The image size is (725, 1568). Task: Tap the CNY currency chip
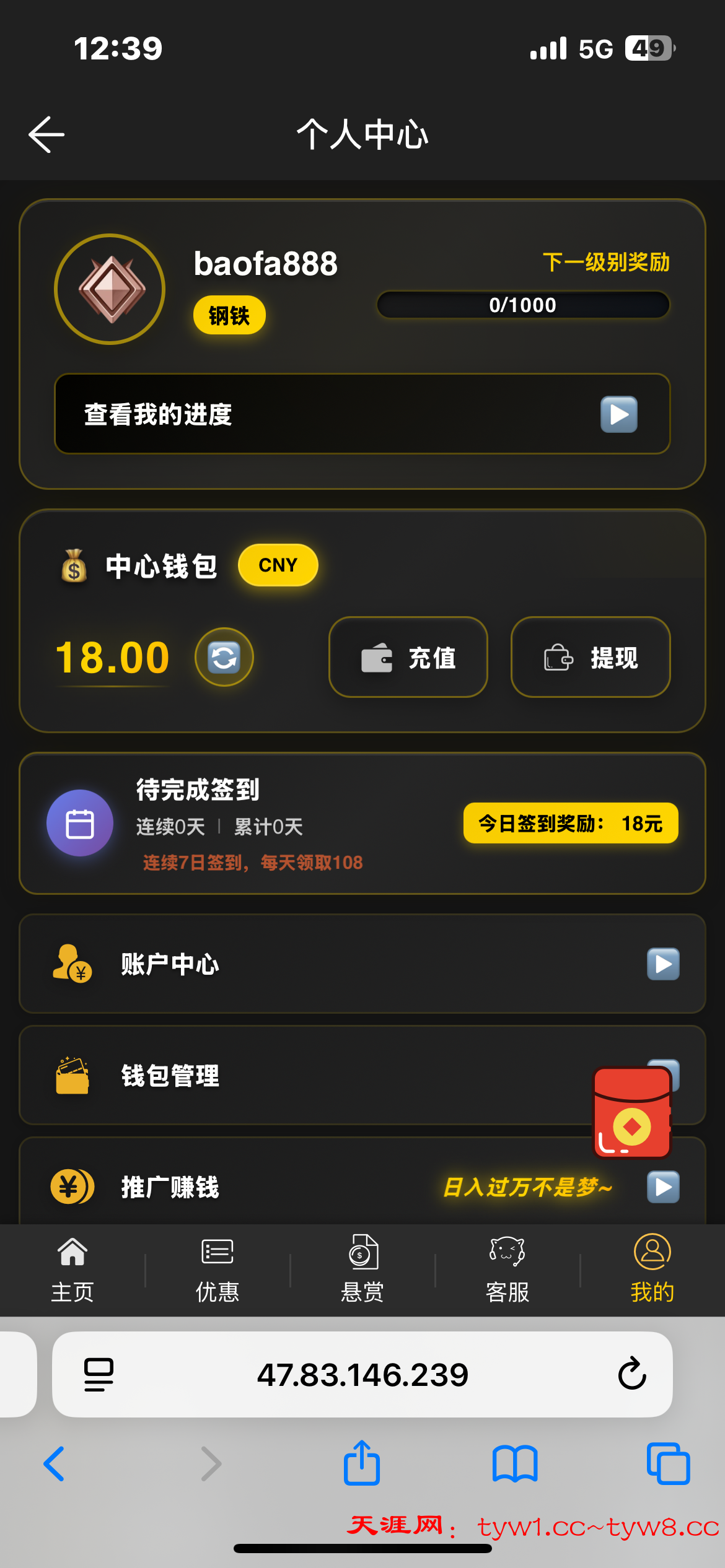click(278, 565)
